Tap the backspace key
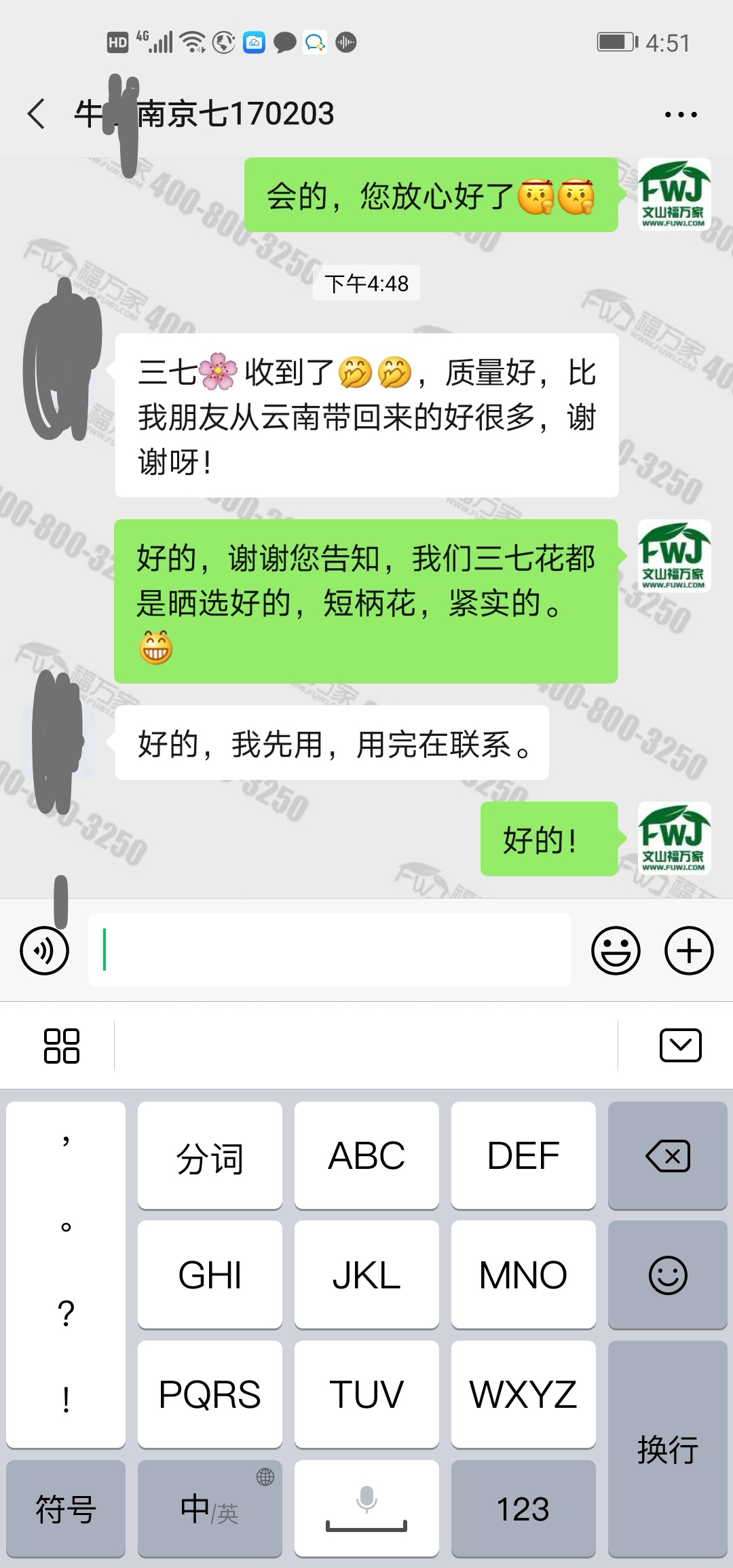 click(668, 1156)
